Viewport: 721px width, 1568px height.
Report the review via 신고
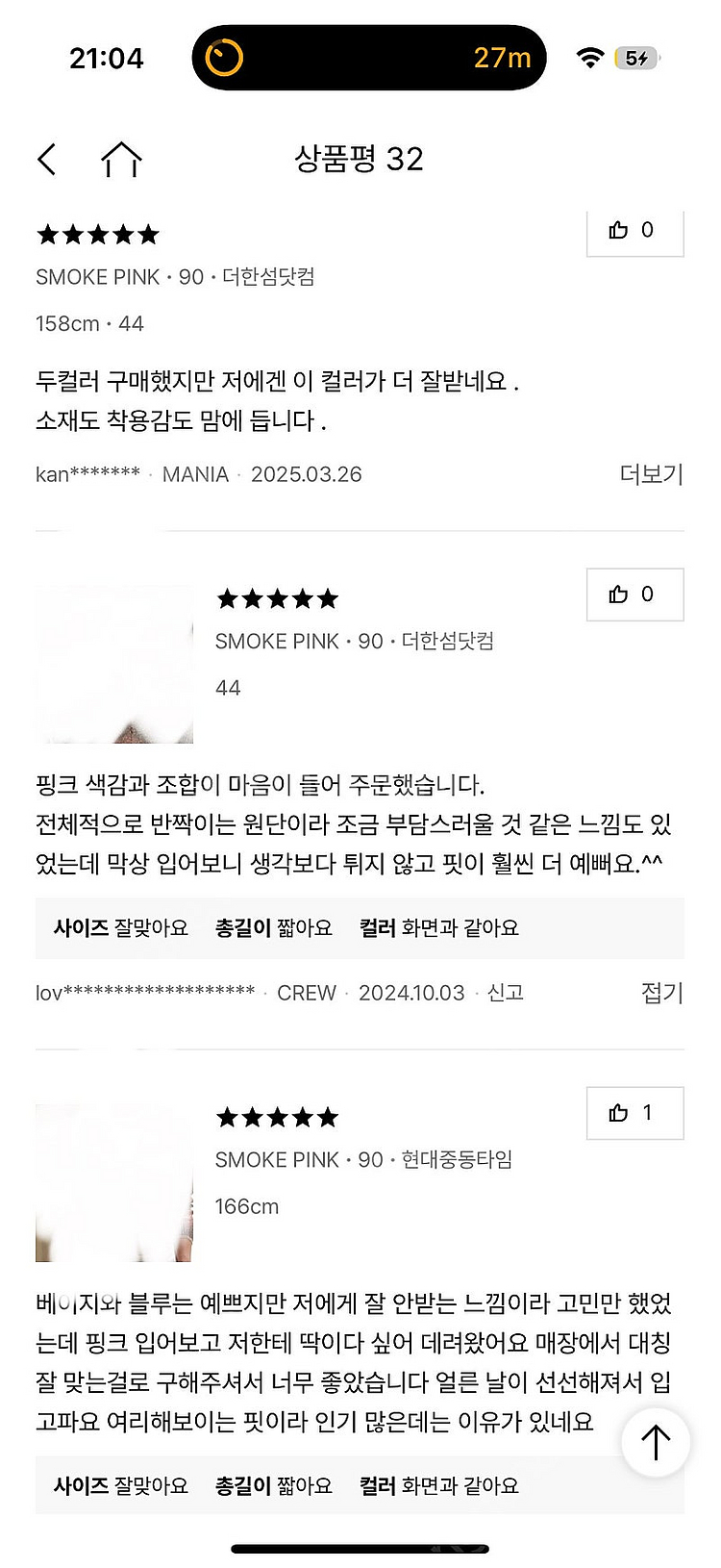point(506,993)
